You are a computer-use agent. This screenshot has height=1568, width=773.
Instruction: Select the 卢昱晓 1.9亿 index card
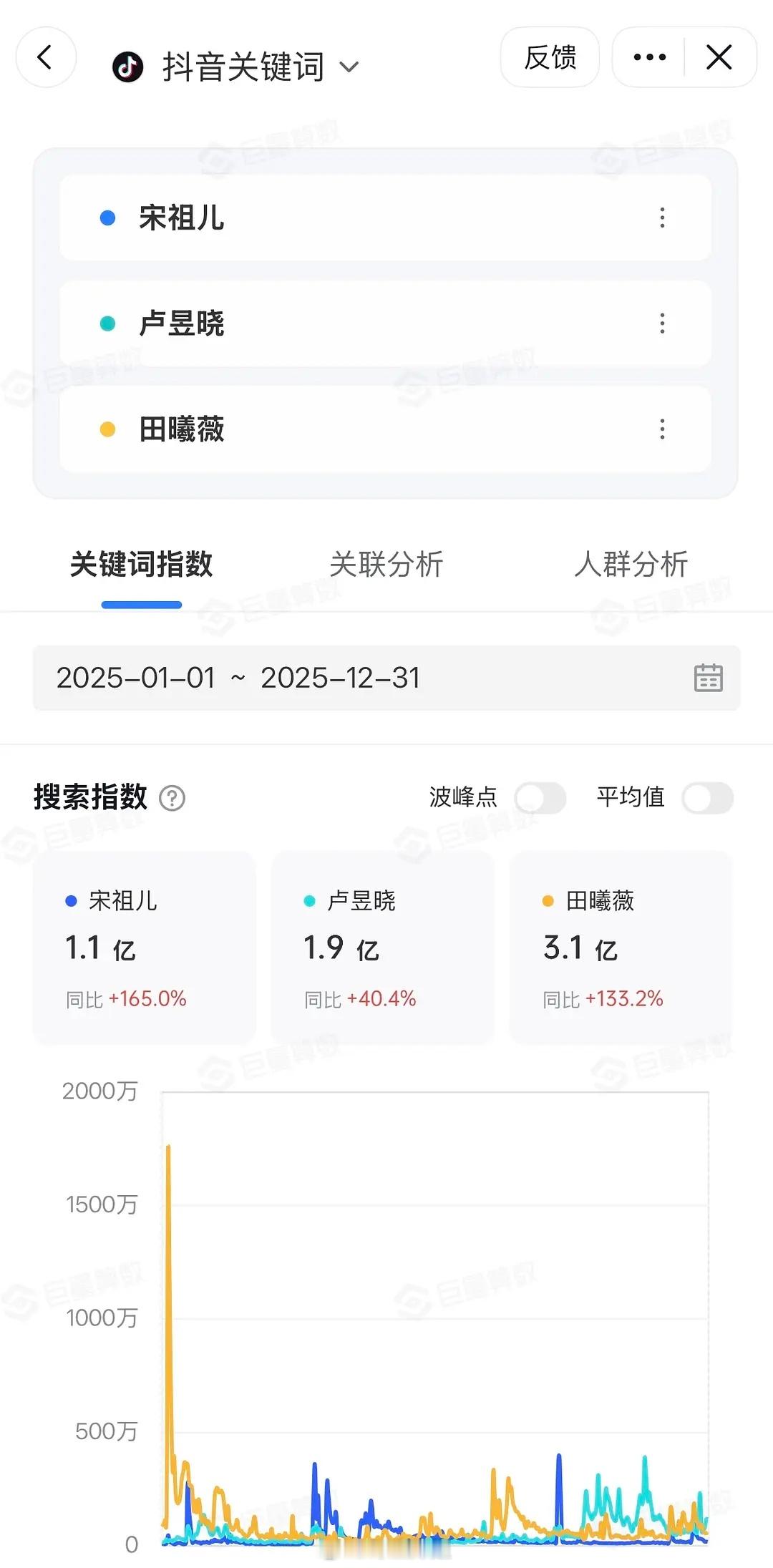point(383,948)
